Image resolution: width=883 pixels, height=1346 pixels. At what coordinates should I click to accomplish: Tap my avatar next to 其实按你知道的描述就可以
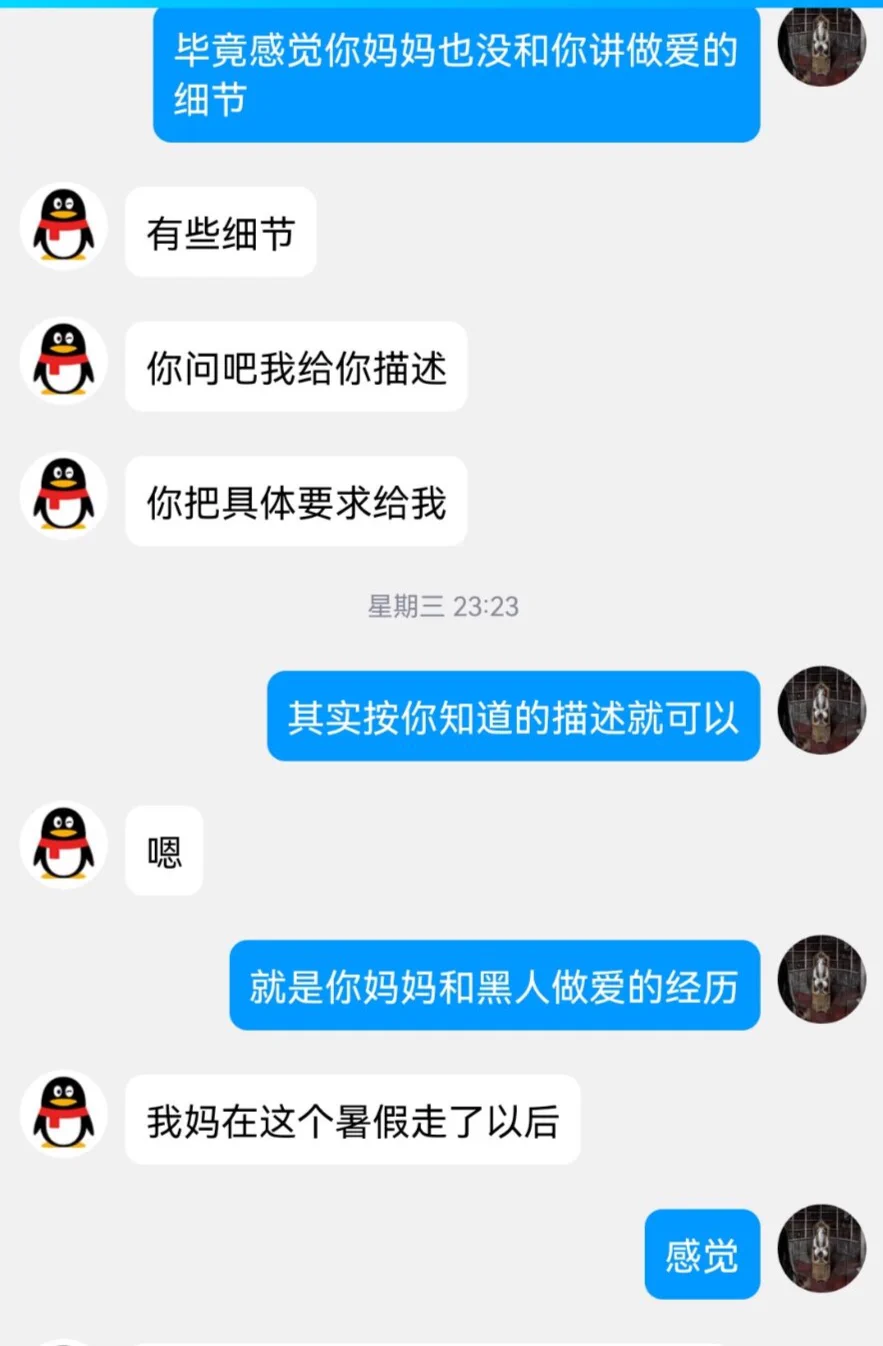821,710
